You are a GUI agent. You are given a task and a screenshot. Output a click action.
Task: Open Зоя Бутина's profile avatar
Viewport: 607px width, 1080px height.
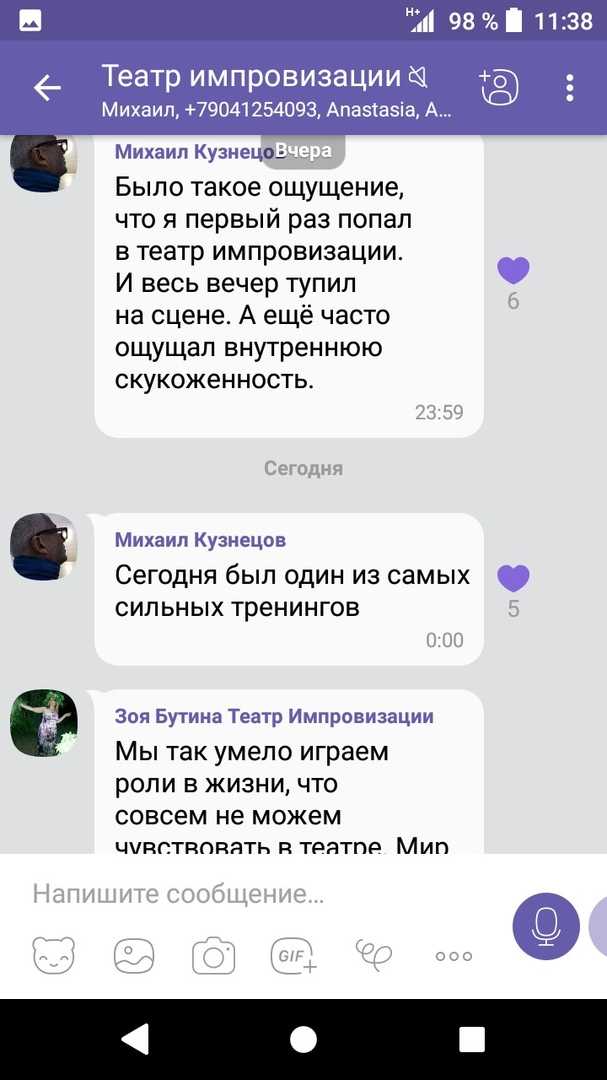[x=43, y=723]
